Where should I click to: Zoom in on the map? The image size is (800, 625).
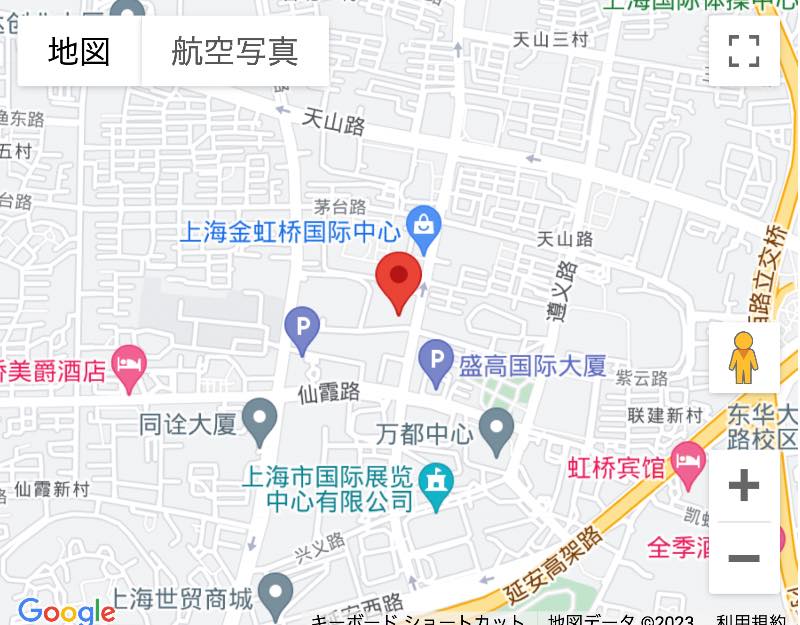743,487
